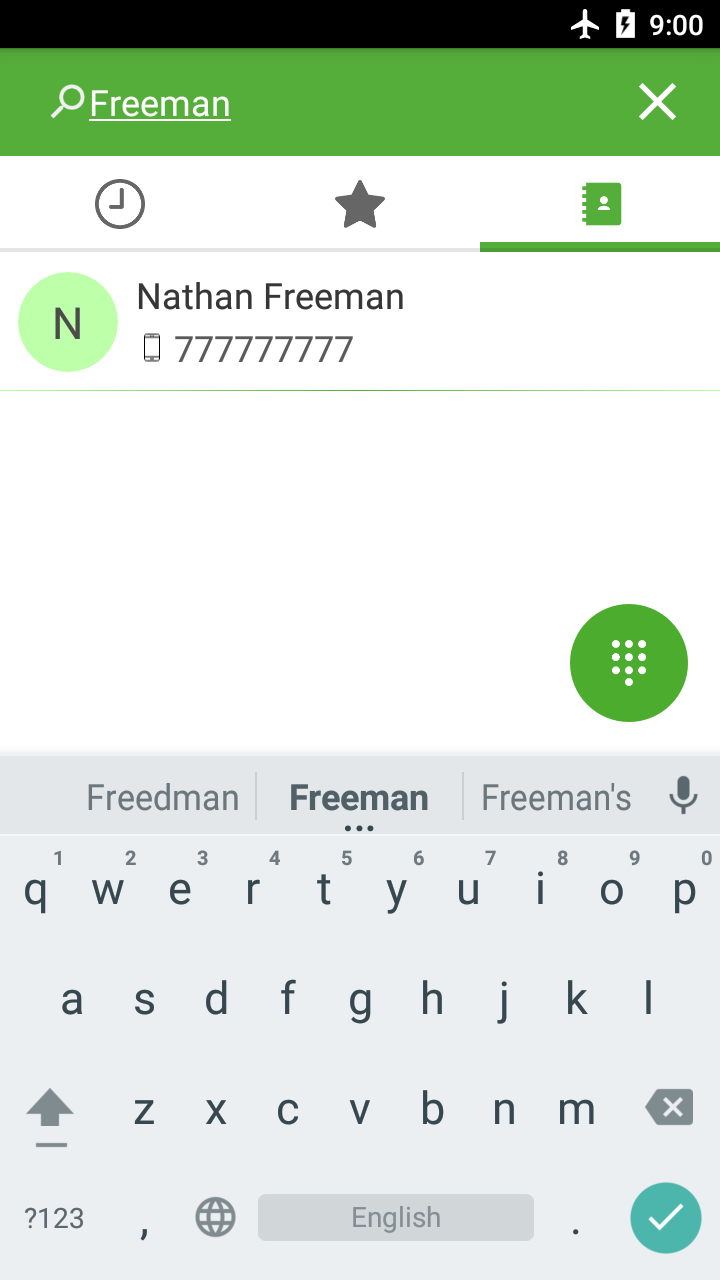Tap Nathan Freeman's avatar circle N

(x=68, y=321)
